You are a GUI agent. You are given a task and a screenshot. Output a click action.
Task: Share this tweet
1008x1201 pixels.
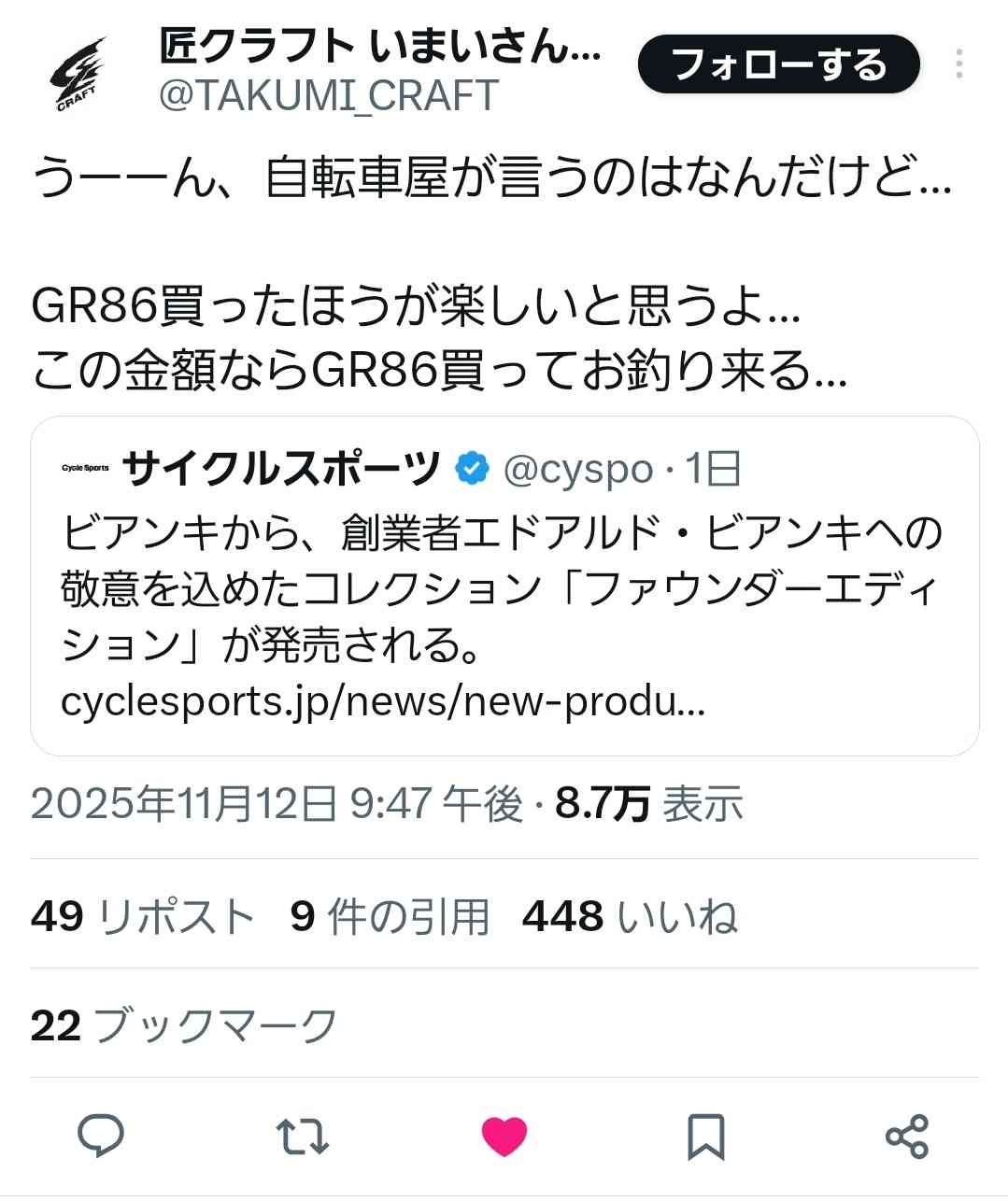906,1137
